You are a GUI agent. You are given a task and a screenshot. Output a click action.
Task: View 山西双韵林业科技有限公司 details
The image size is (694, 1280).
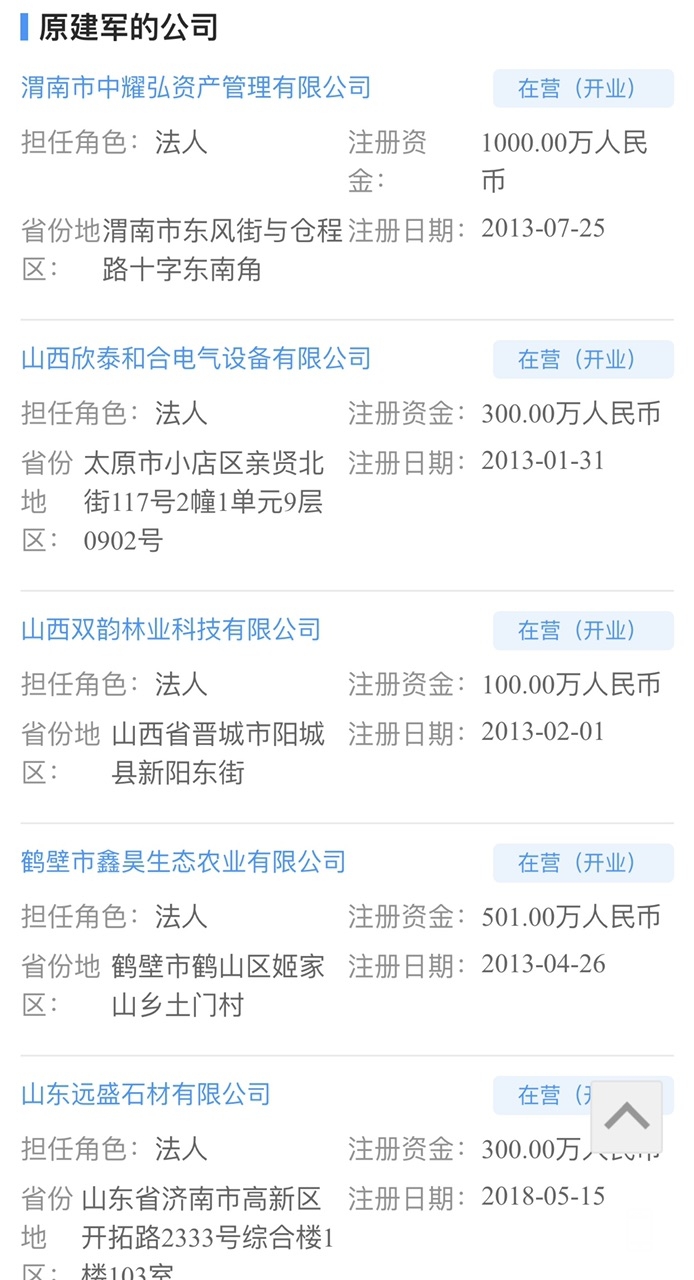171,630
